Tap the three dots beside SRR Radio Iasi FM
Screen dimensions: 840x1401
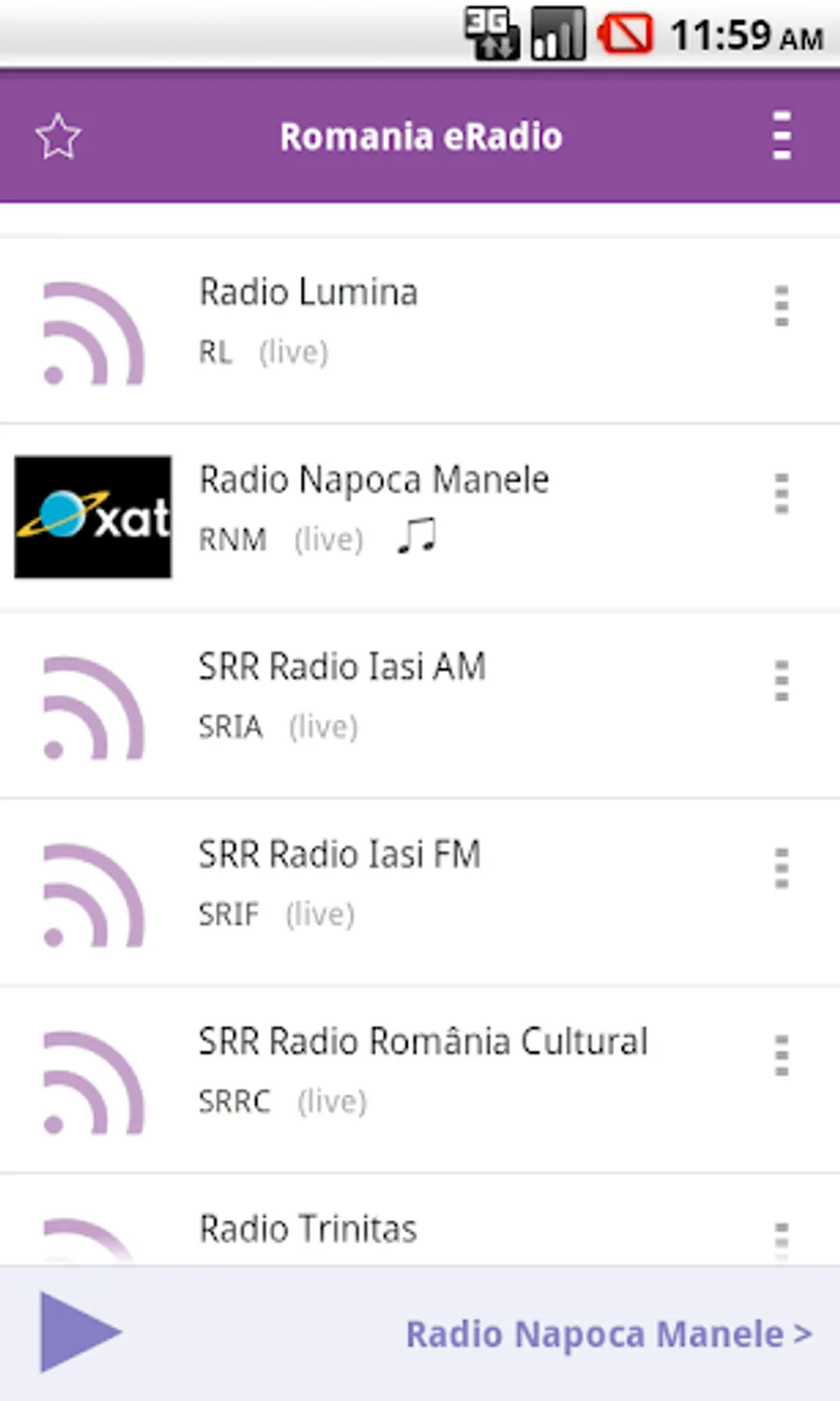click(x=782, y=868)
